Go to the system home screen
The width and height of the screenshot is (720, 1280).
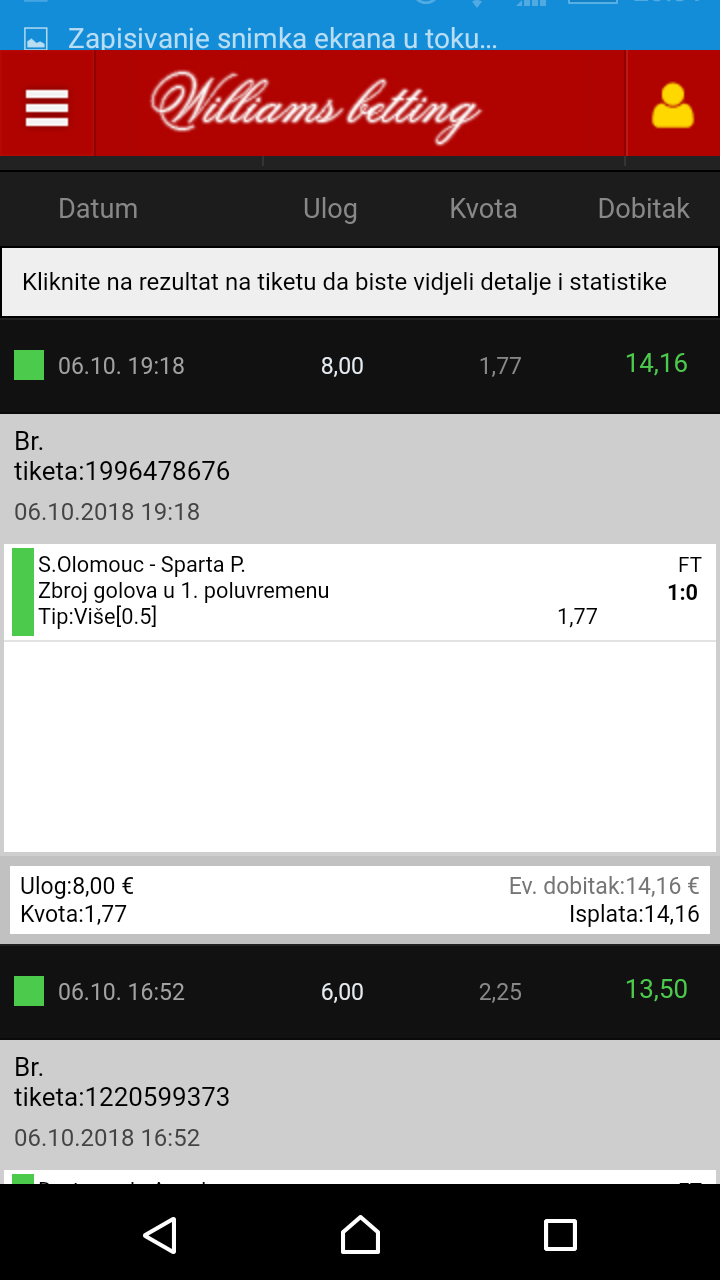[360, 1235]
